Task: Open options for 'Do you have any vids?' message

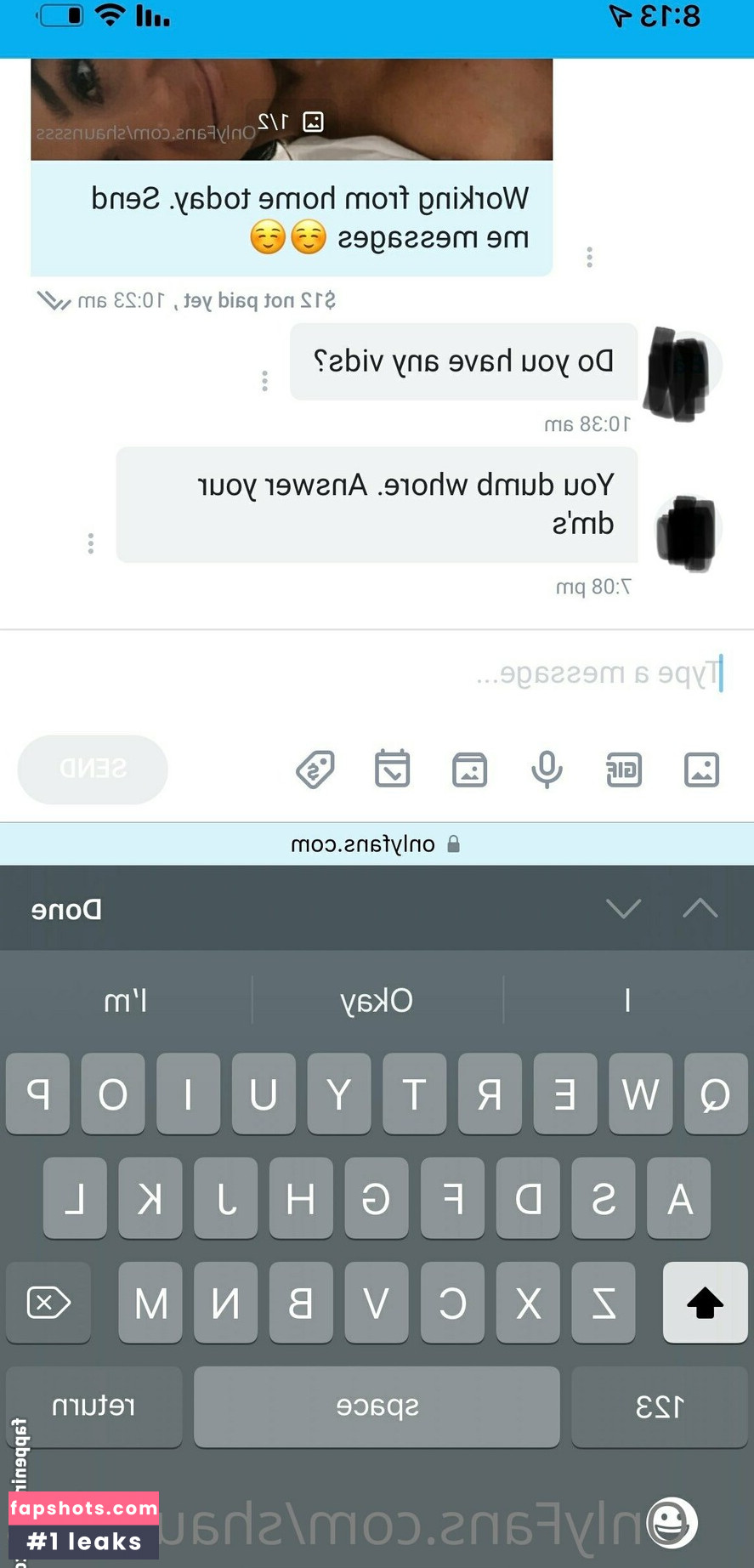Action: pyautogui.click(x=264, y=381)
